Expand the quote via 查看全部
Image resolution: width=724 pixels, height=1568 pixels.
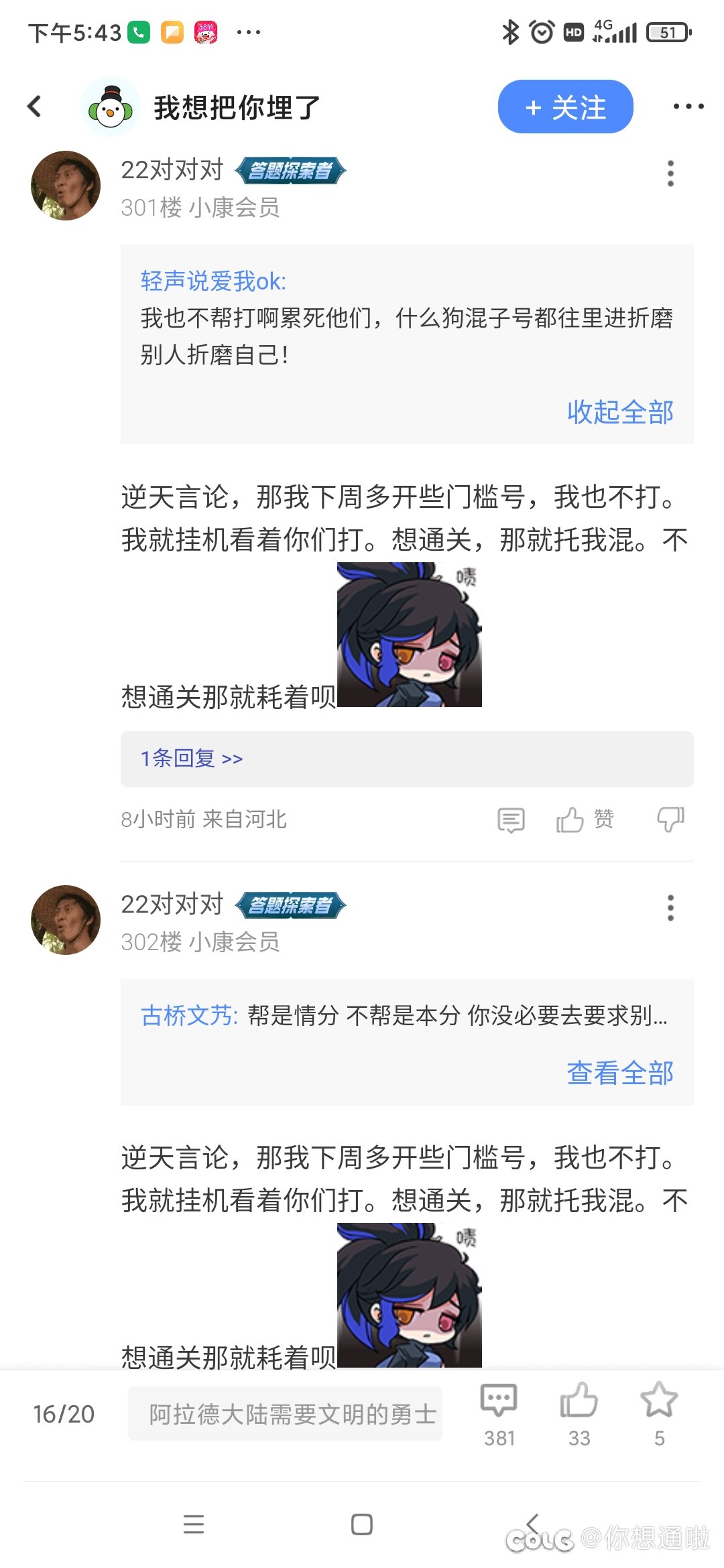click(620, 1073)
